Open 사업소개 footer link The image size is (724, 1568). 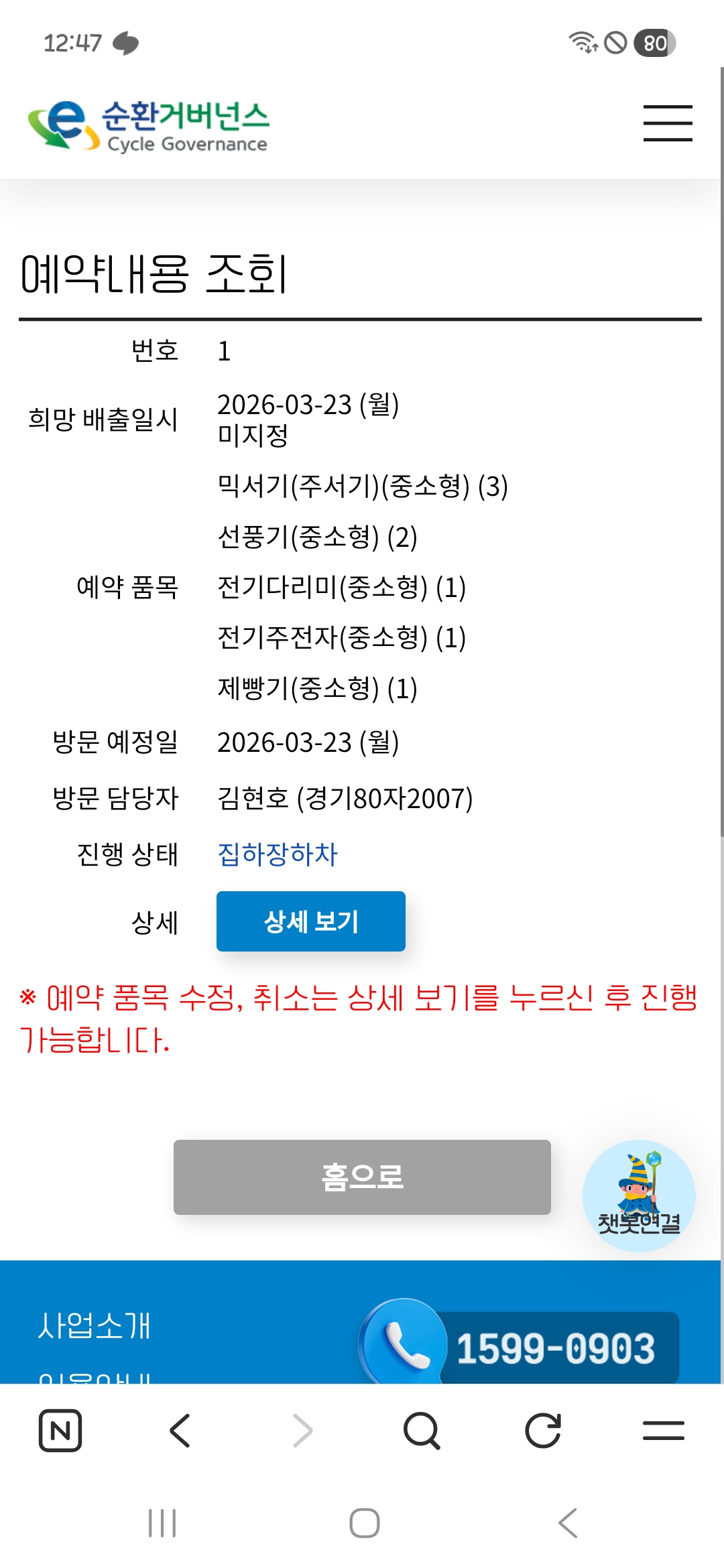point(95,1326)
